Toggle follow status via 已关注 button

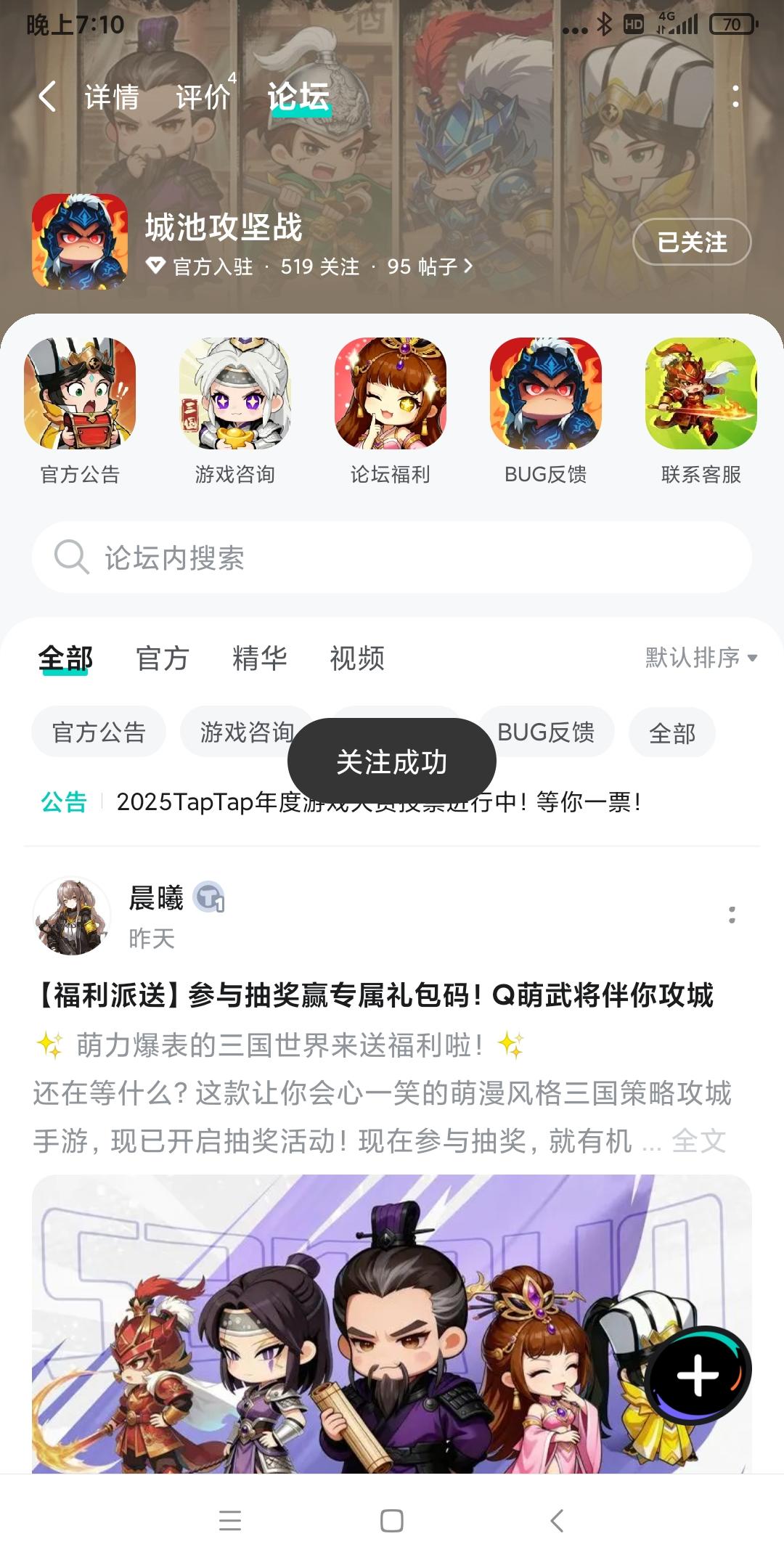tap(690, 242)
